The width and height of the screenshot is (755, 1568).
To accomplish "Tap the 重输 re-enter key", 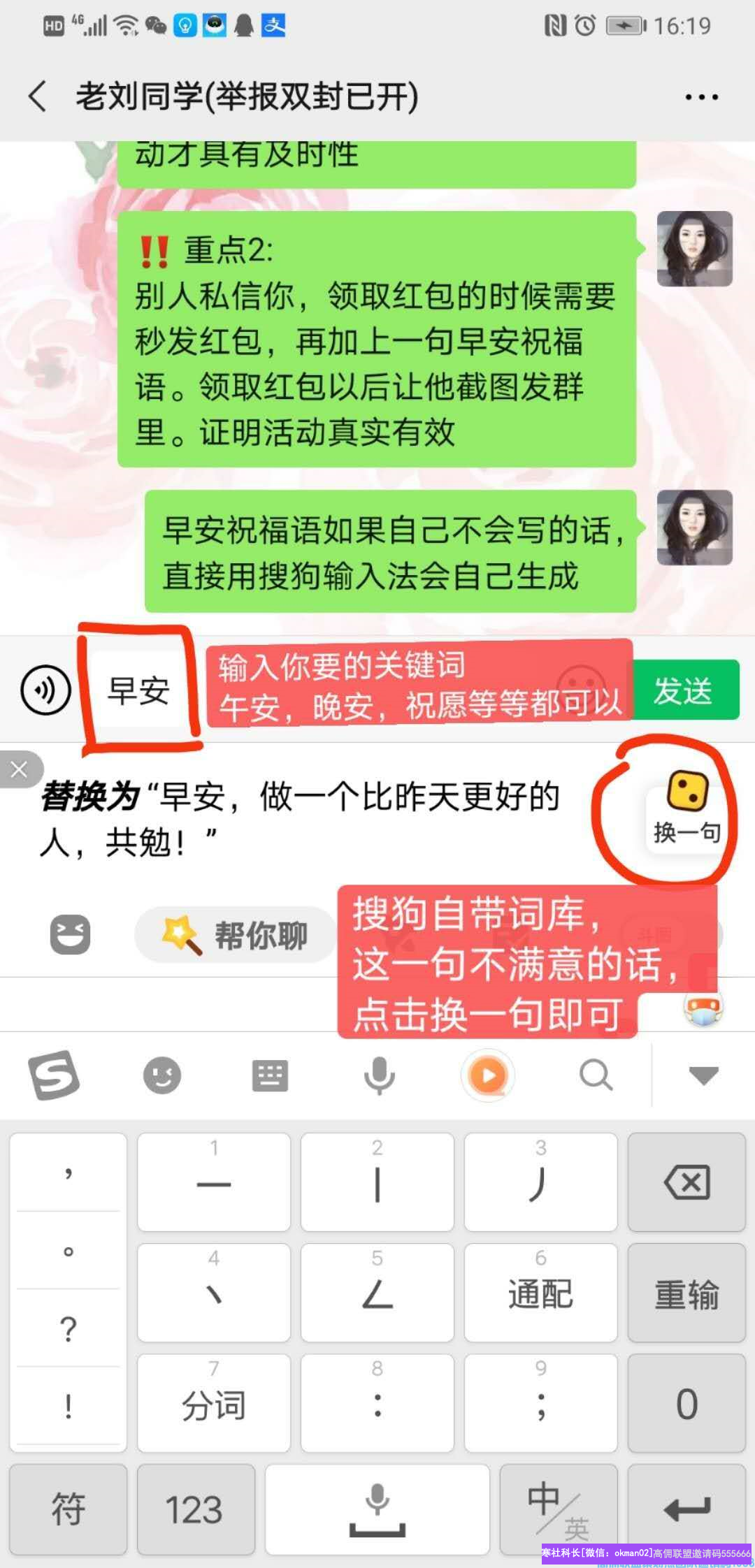I will tap(686, 1293).
